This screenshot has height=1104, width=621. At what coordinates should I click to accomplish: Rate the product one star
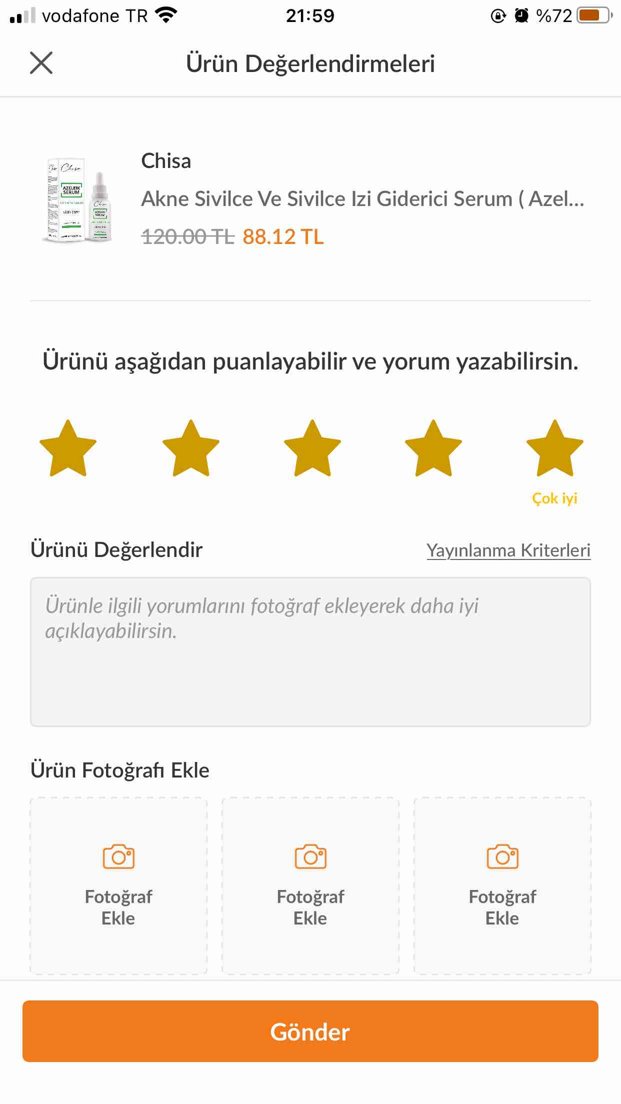coord(68,448)
